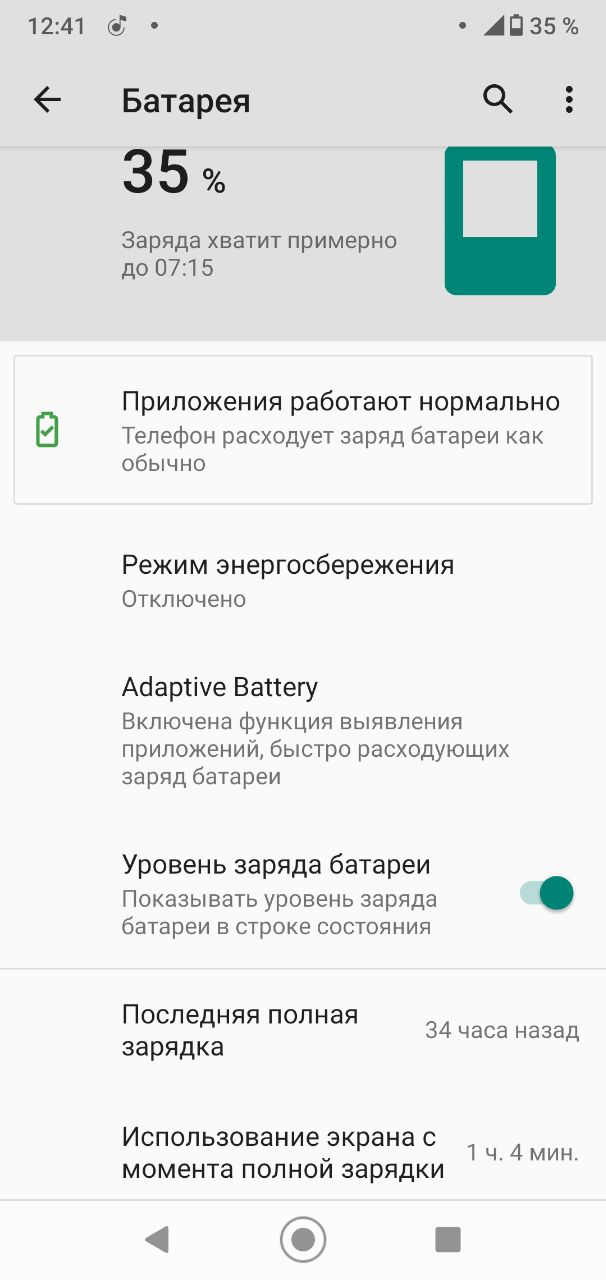The width and height of the screenshot is (606, 1280).
Task: Open Adaptive Battery settings
Action: pyautogui.click(x=303, y=731)
